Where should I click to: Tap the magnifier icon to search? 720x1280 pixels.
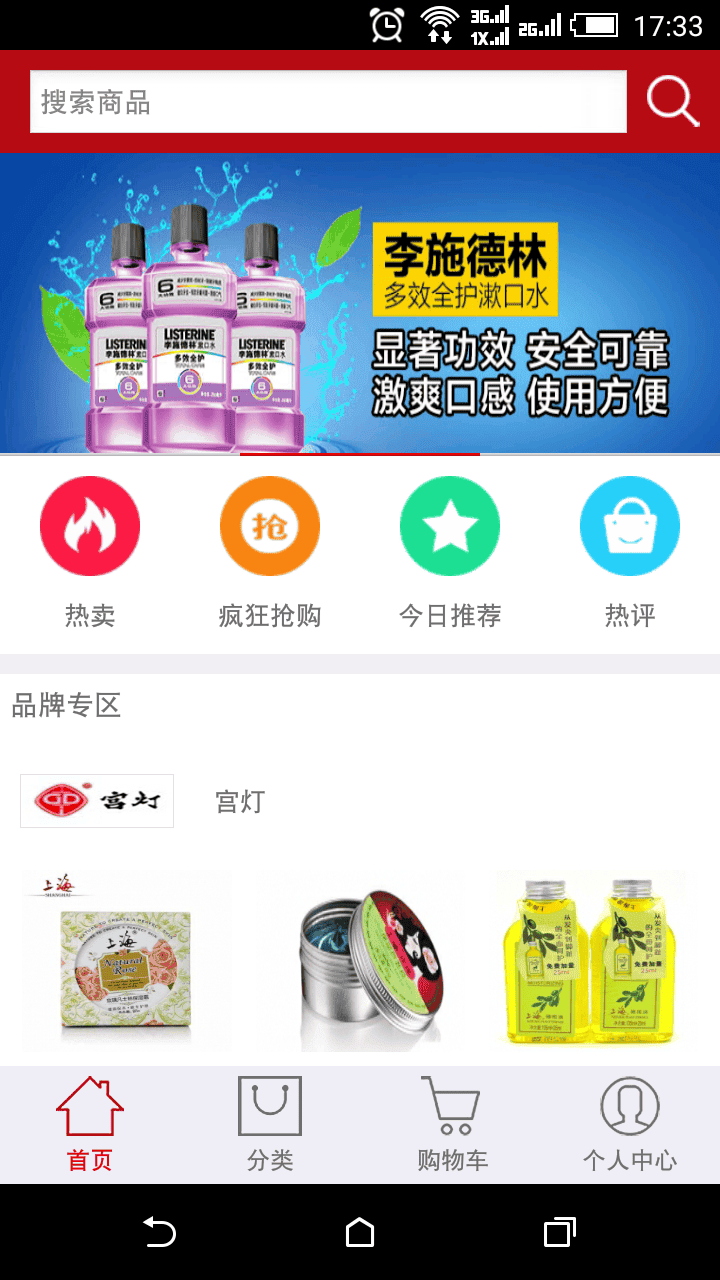(x=672, y=100)
